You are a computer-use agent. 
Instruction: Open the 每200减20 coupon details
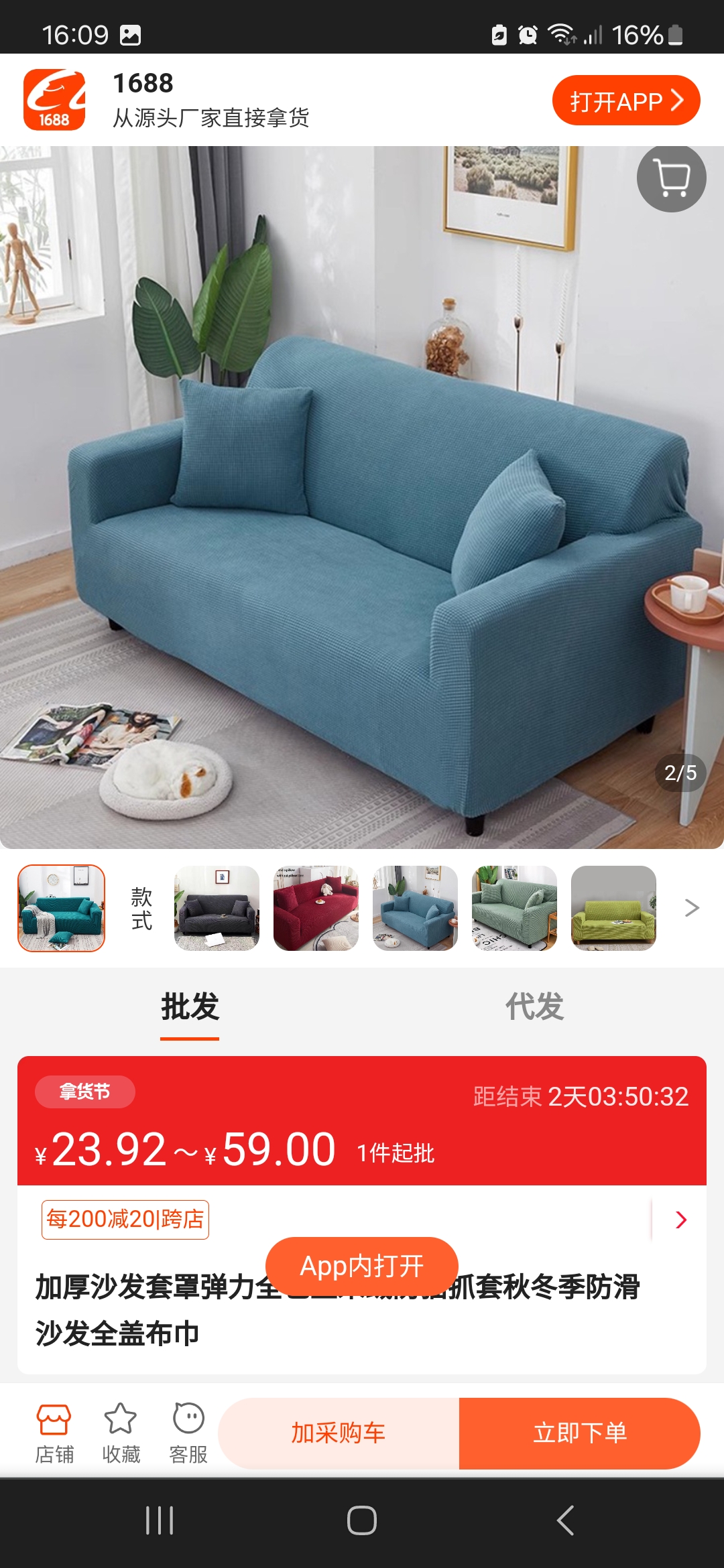pyautogui.click(x=680, y=1220)
